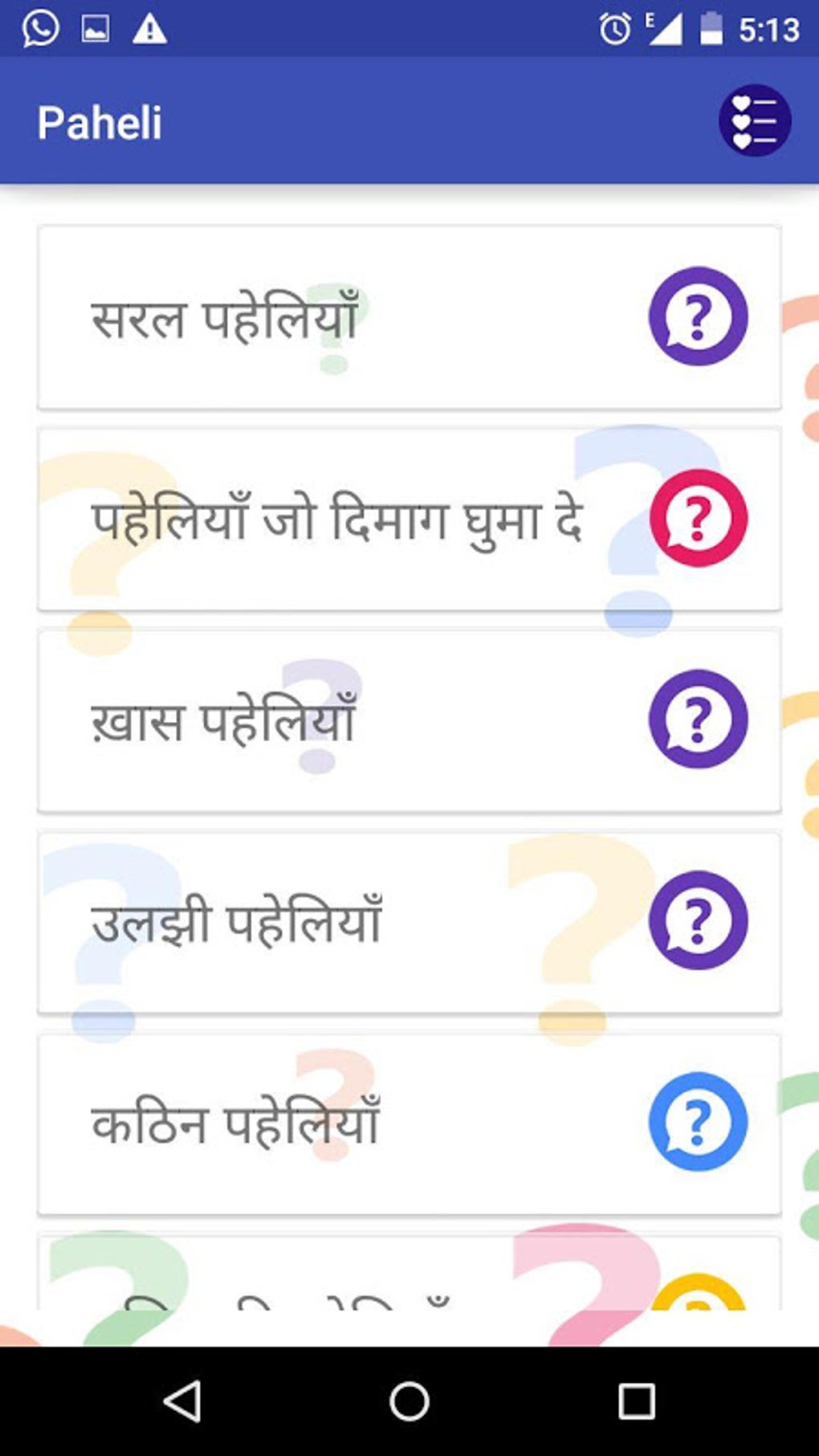The image size is (819, 1456).
Task: Open उलझी पहेलियाँ category
Action: click(409, 922)
